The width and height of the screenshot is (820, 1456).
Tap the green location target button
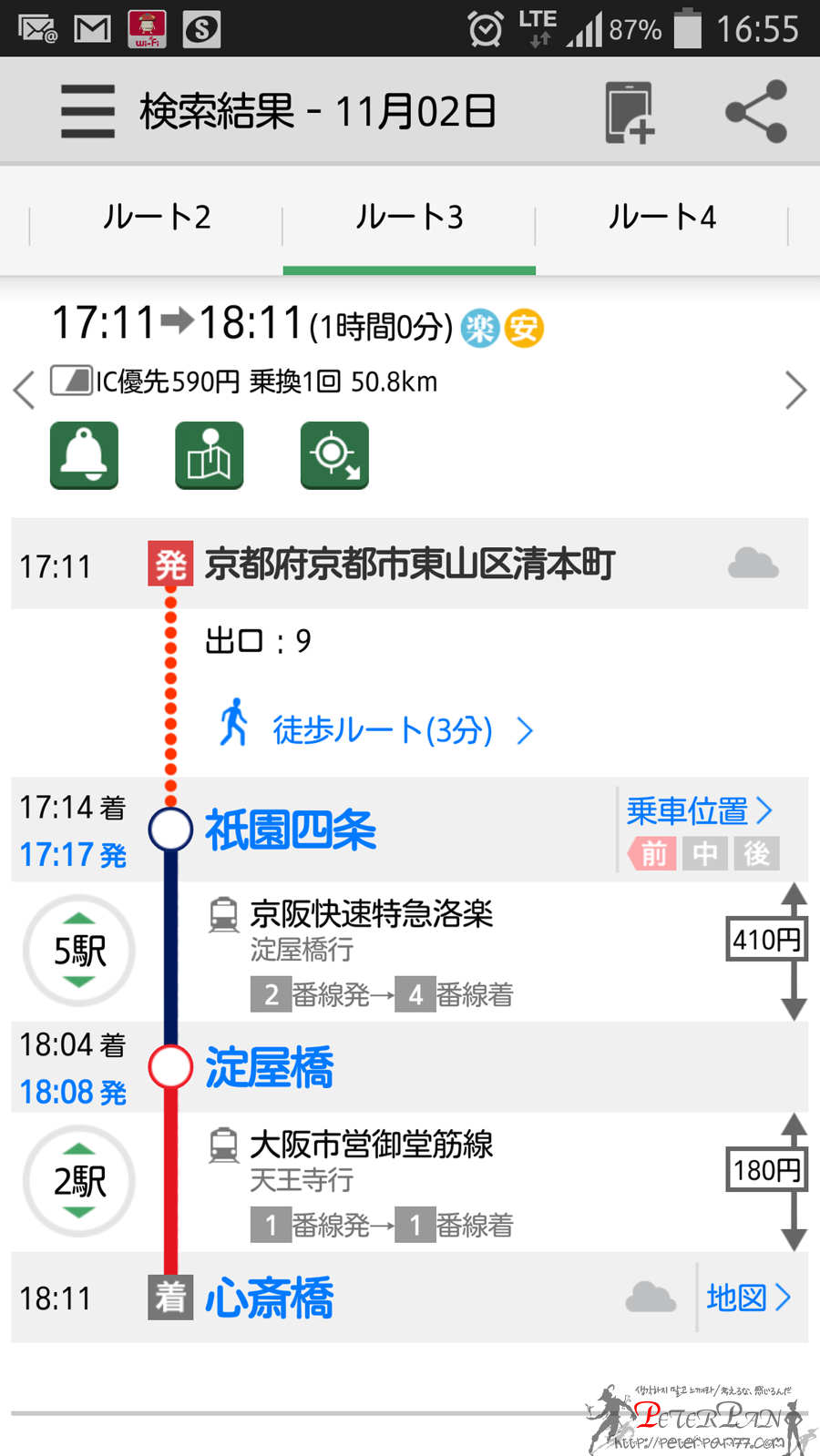[x=334, y=455]
